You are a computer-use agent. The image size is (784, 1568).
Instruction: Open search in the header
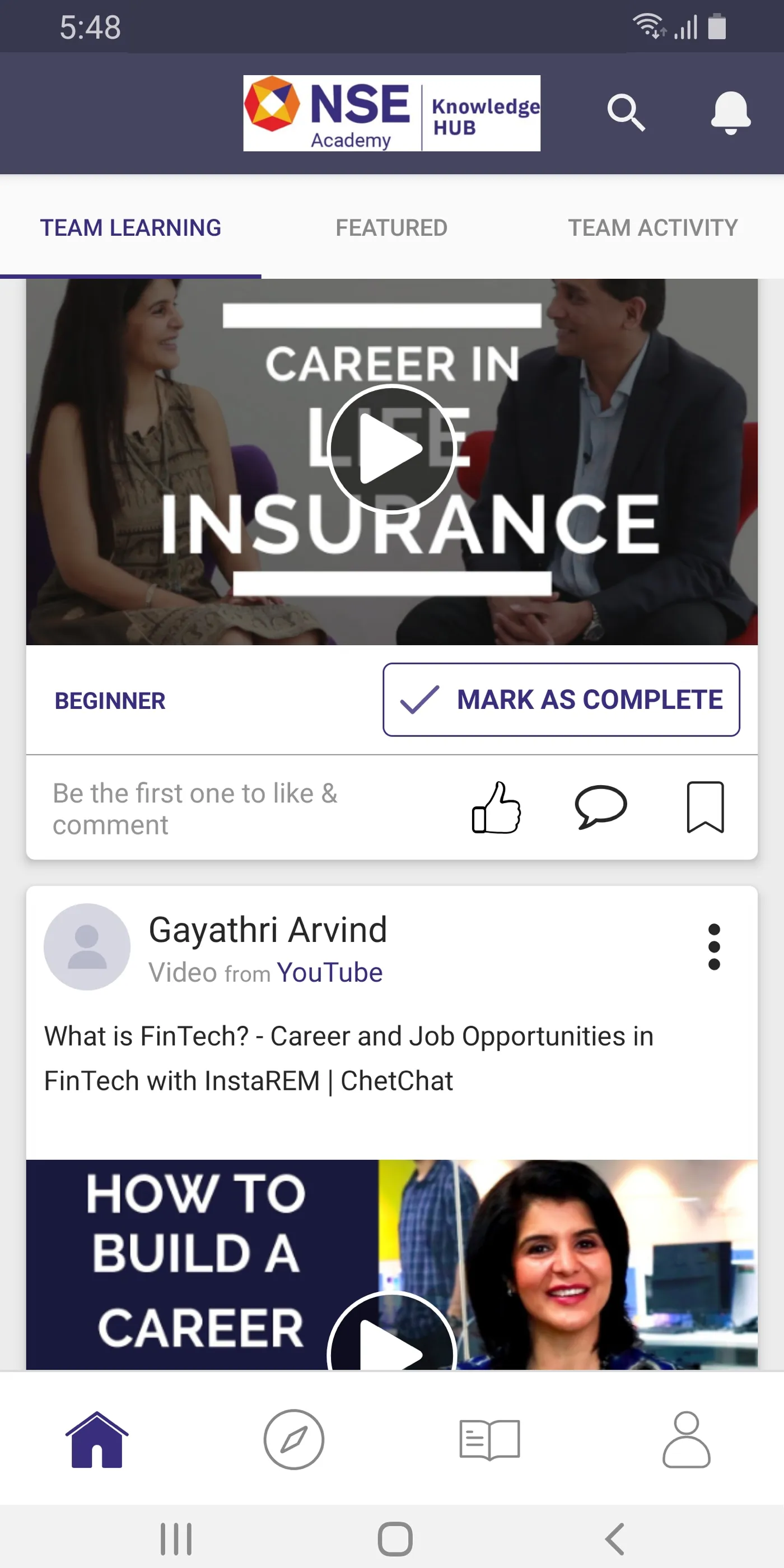(625, 113)
